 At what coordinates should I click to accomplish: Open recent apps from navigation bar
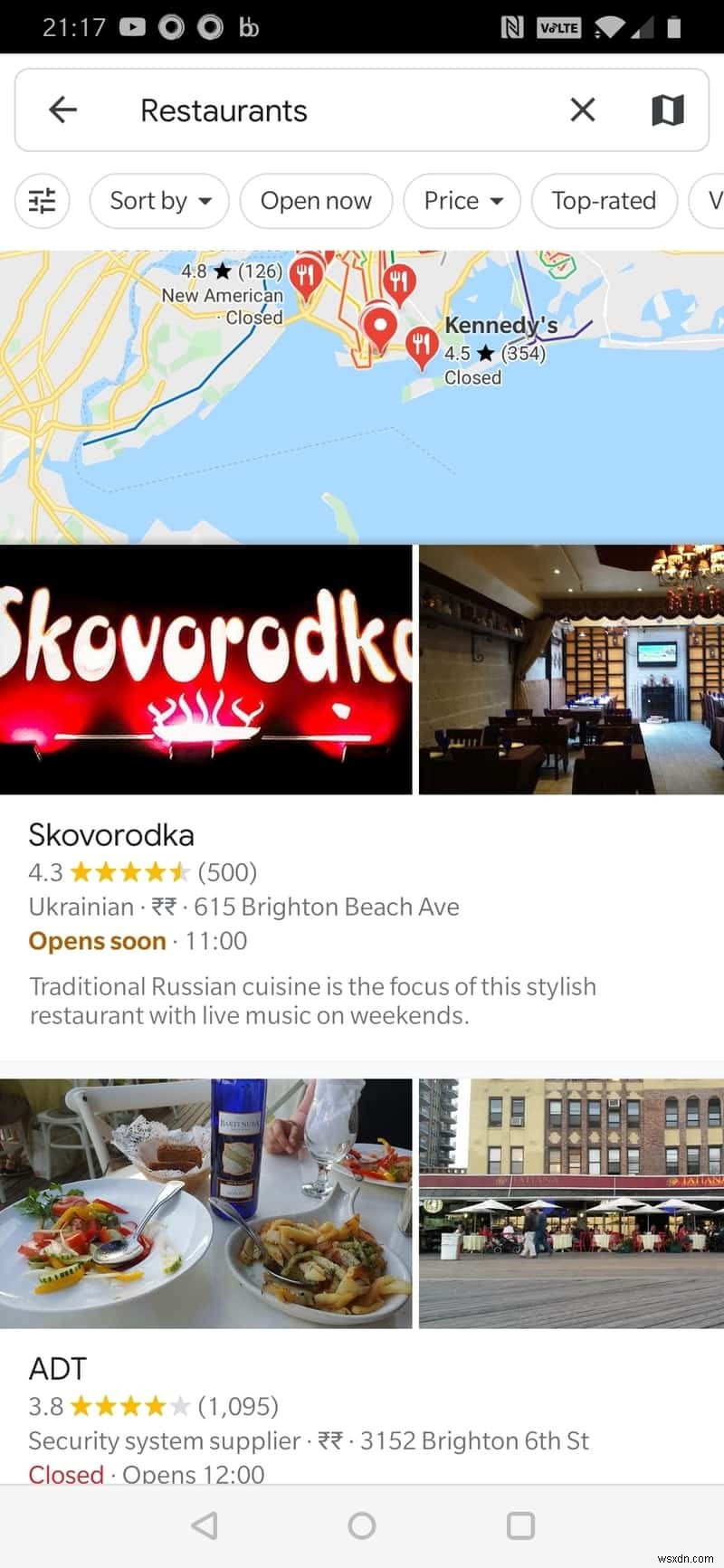coord(520,1525)
